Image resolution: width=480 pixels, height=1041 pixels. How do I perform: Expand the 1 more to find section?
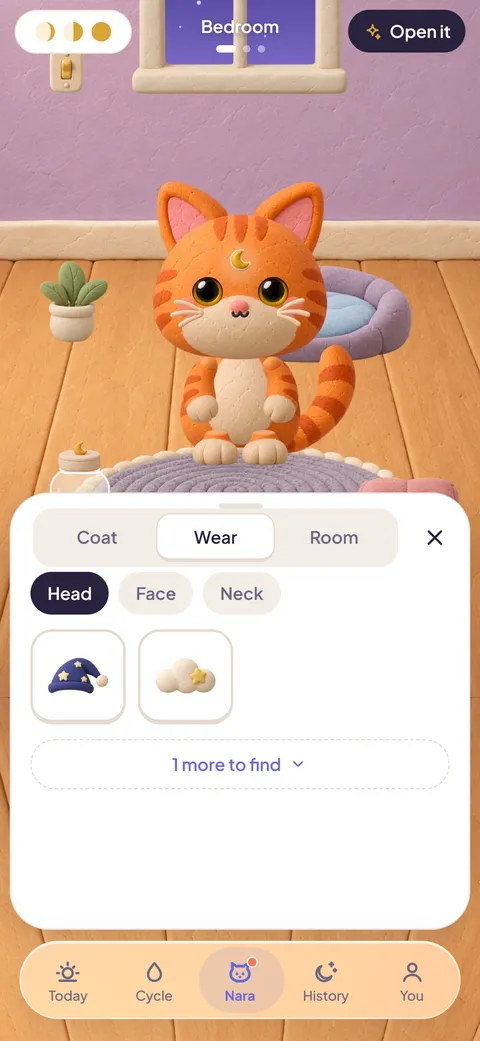click(240, 764)
